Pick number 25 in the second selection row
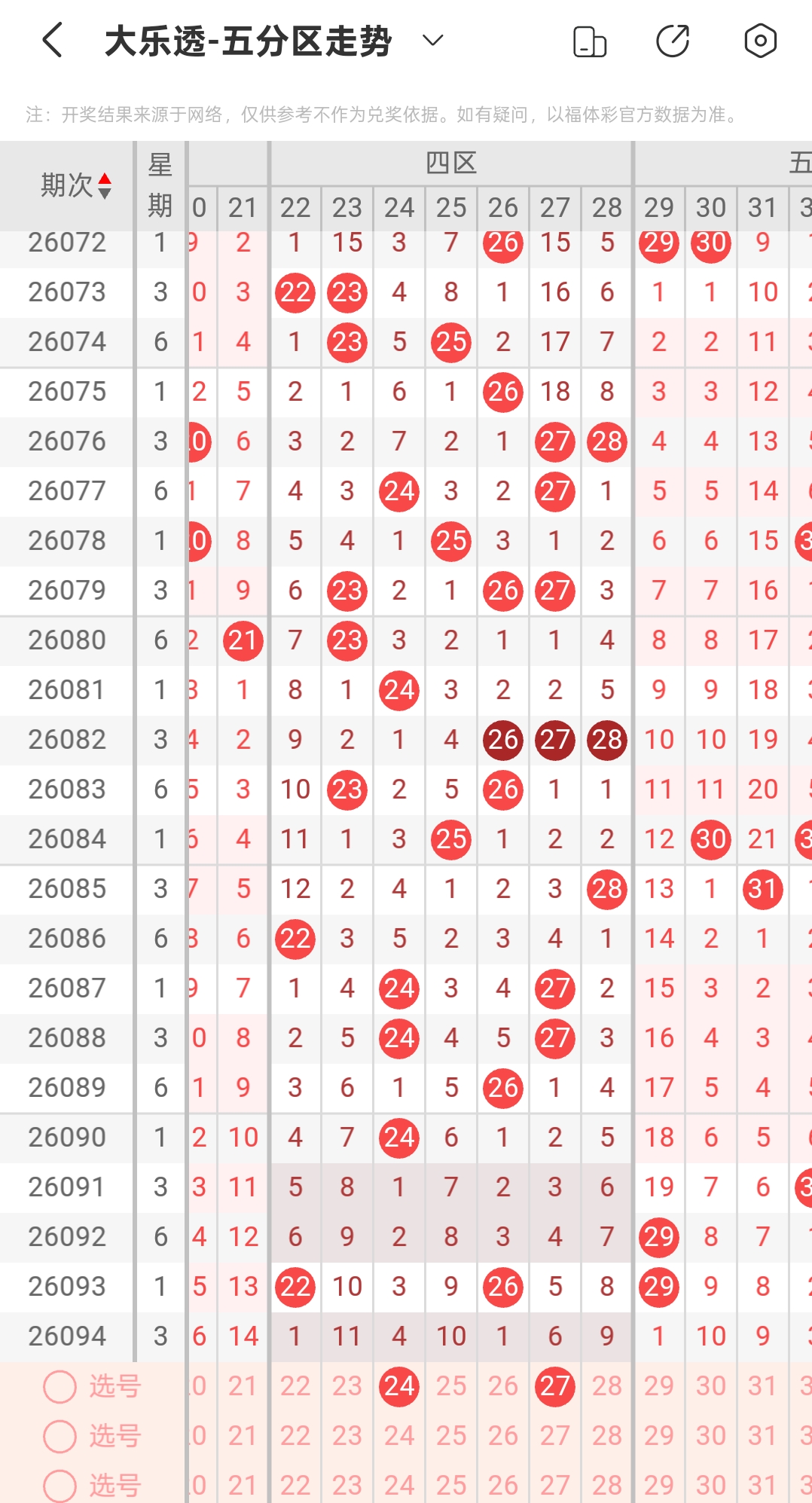This screenshot has width=812, height=1503. [451, 1436]
